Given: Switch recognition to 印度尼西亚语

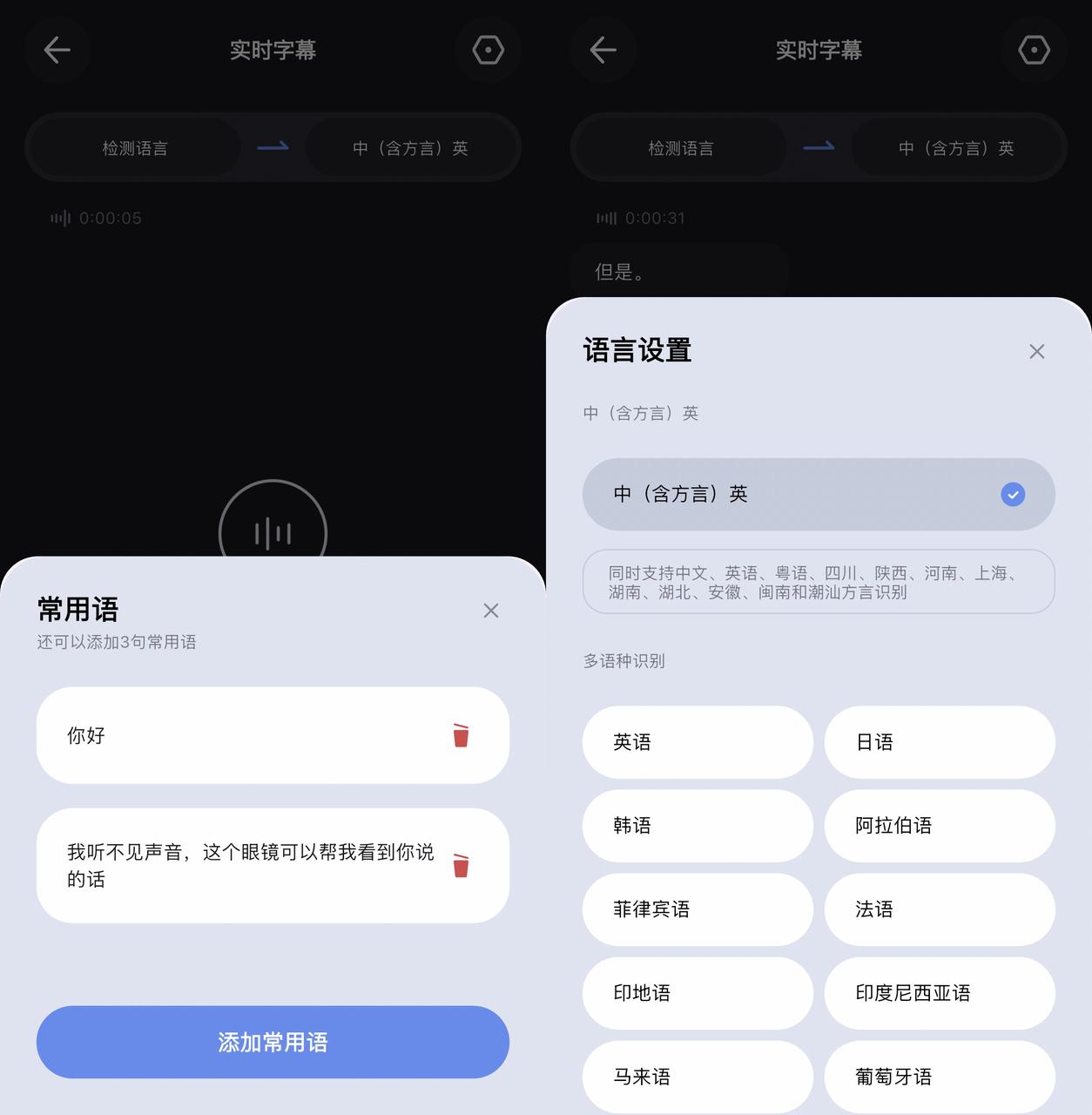Looking at the screenshot, I should pos(939,993).
